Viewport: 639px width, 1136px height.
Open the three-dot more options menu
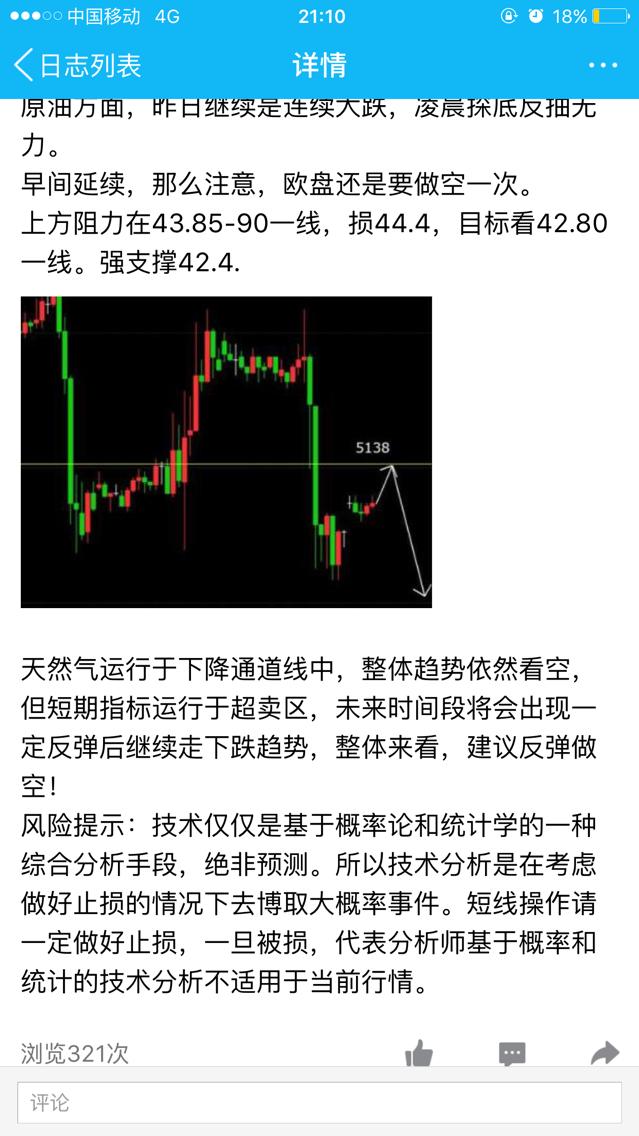(602, 66)
